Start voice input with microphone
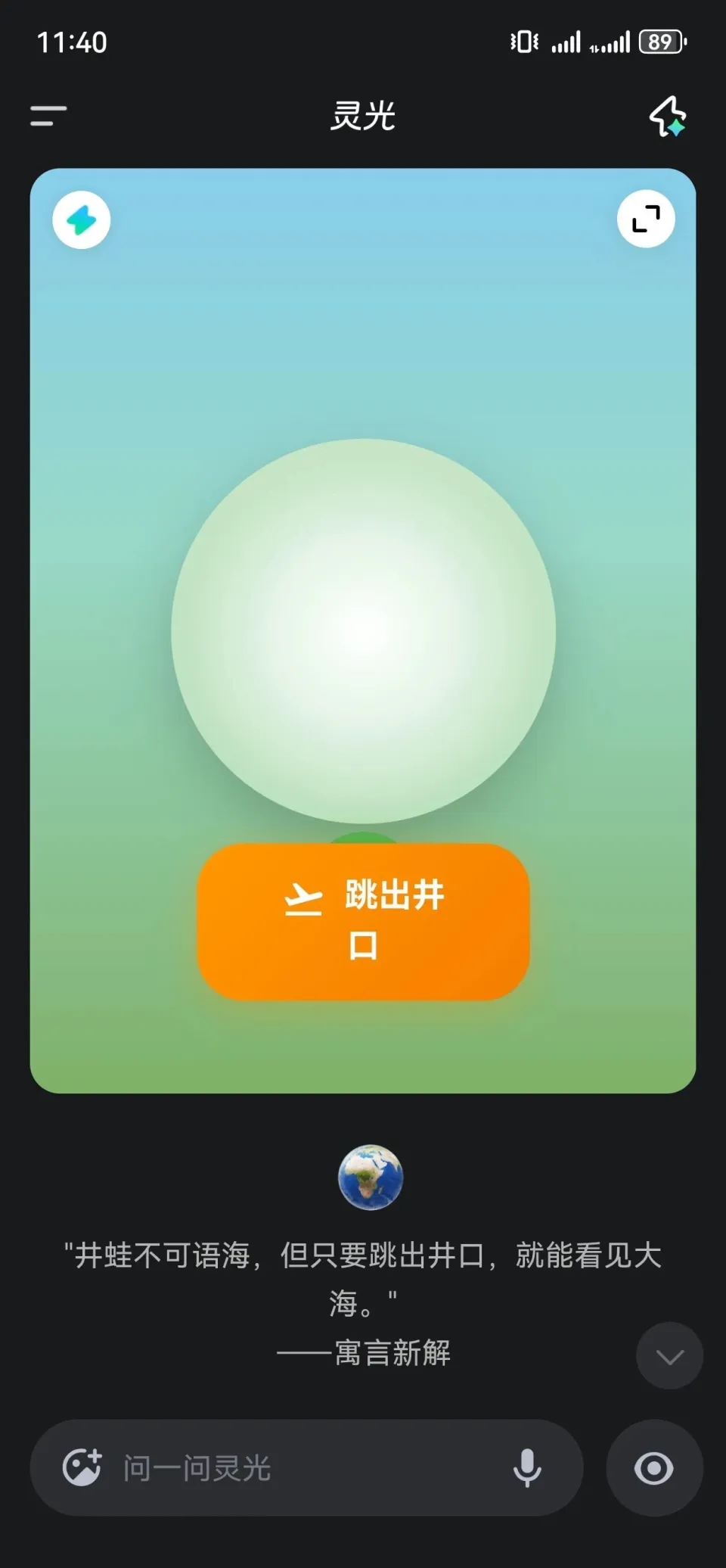Viewport: 726px width, 1568px height. (527, 1468)
